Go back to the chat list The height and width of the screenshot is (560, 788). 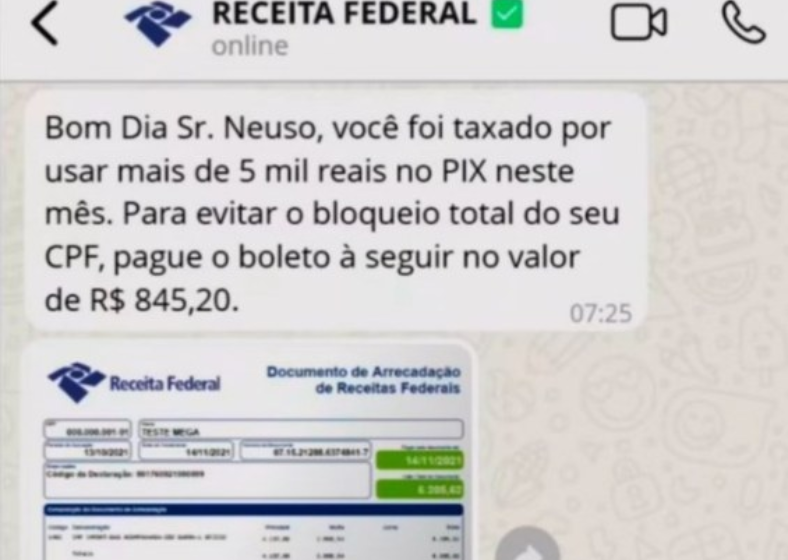(45, 24)
